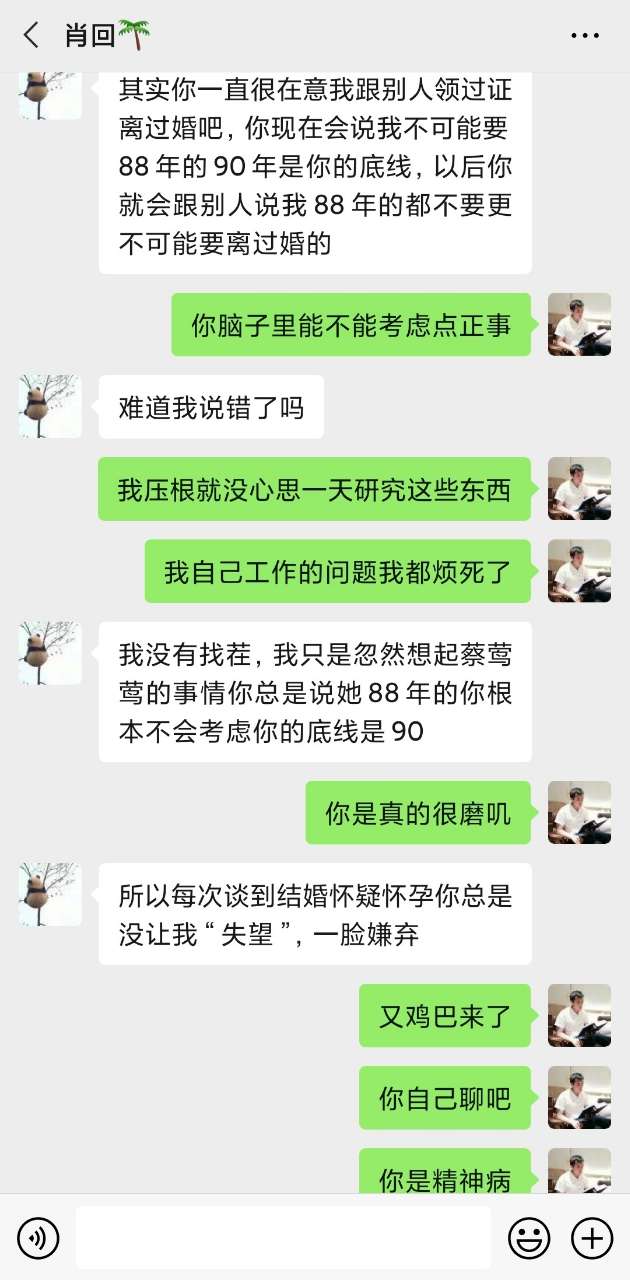Screen dimensions: 630x1280
Task: Go back from the chat with 肖回
Action: pos(31,36)
